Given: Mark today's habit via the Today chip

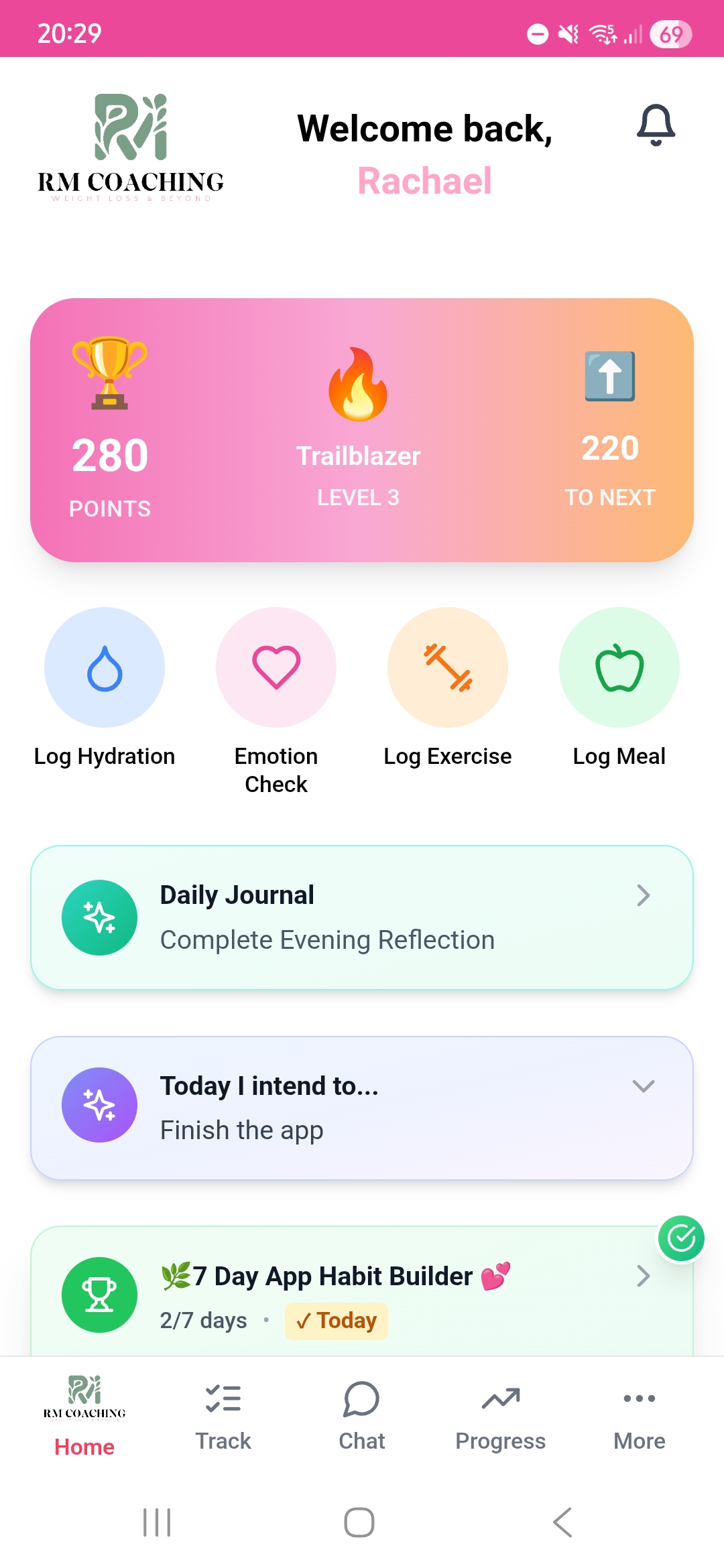Looking at the screenshot, I should 336,1321.
